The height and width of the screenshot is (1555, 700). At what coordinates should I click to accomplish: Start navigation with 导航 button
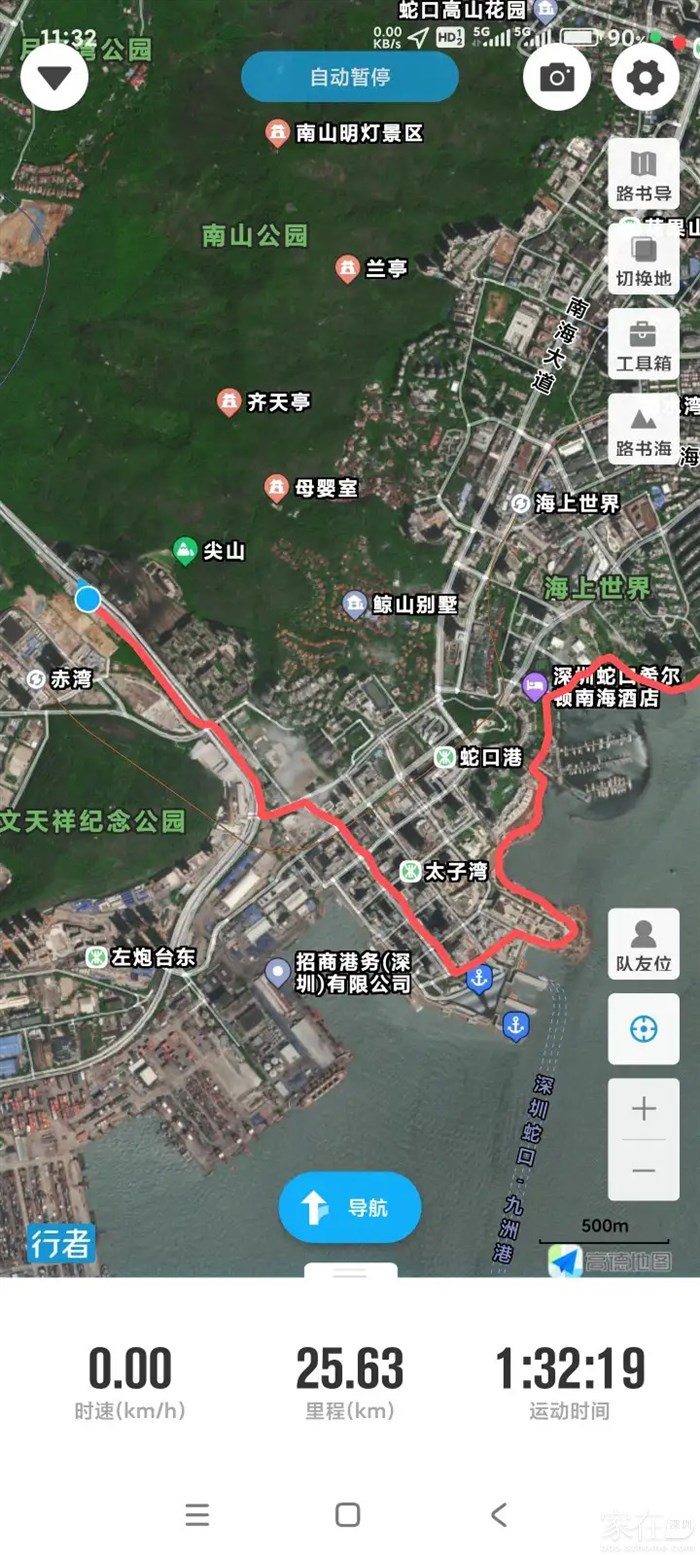(x=350, y=1207)
